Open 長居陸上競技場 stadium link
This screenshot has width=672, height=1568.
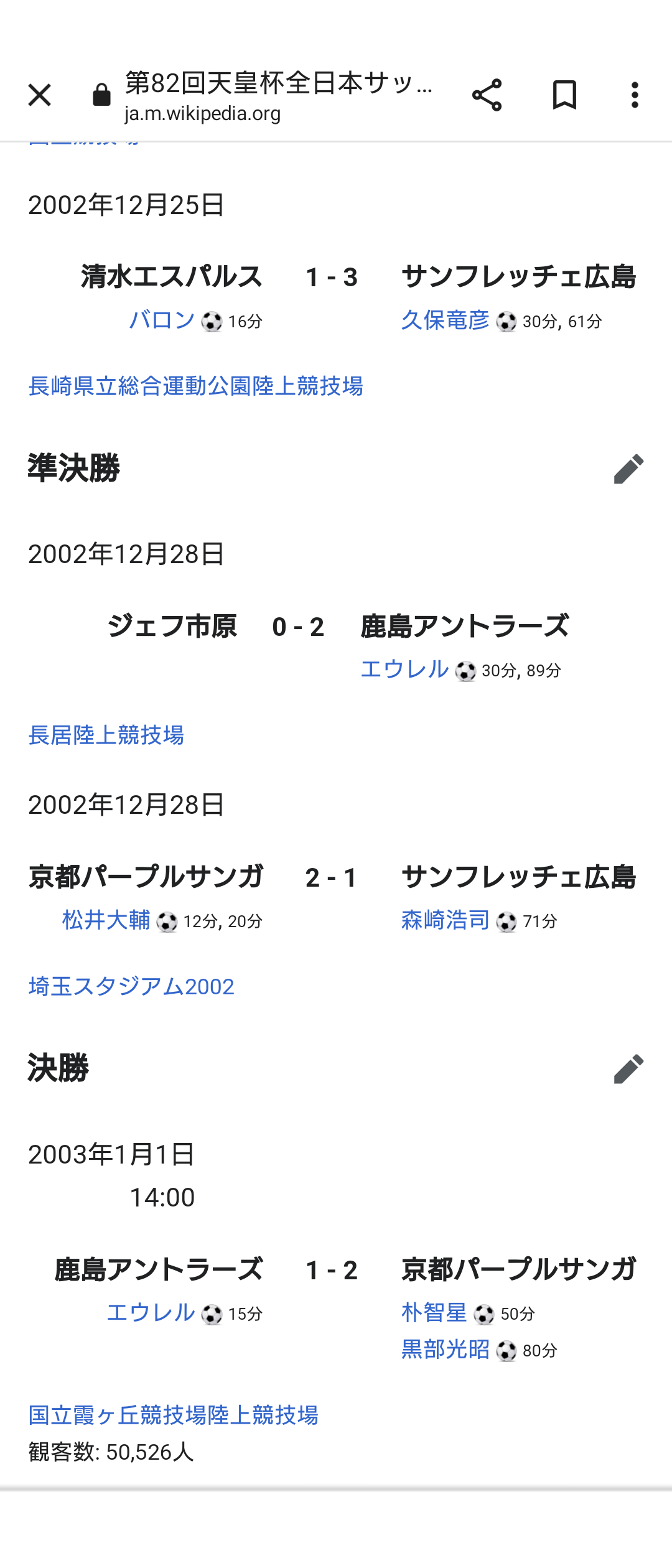(x=106, y=735)
